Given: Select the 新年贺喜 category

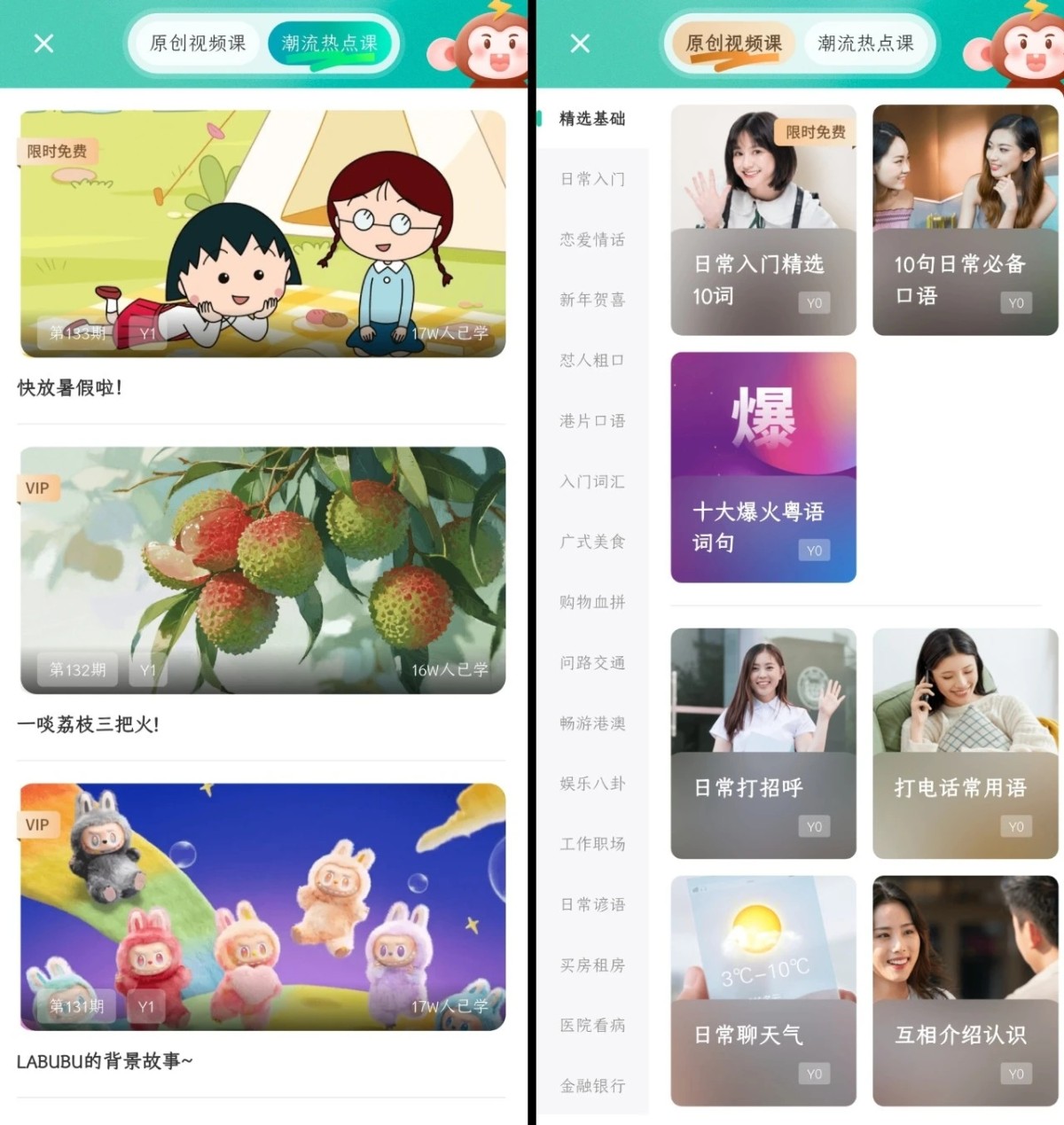Looking at the screenshot, I should 592,300.
